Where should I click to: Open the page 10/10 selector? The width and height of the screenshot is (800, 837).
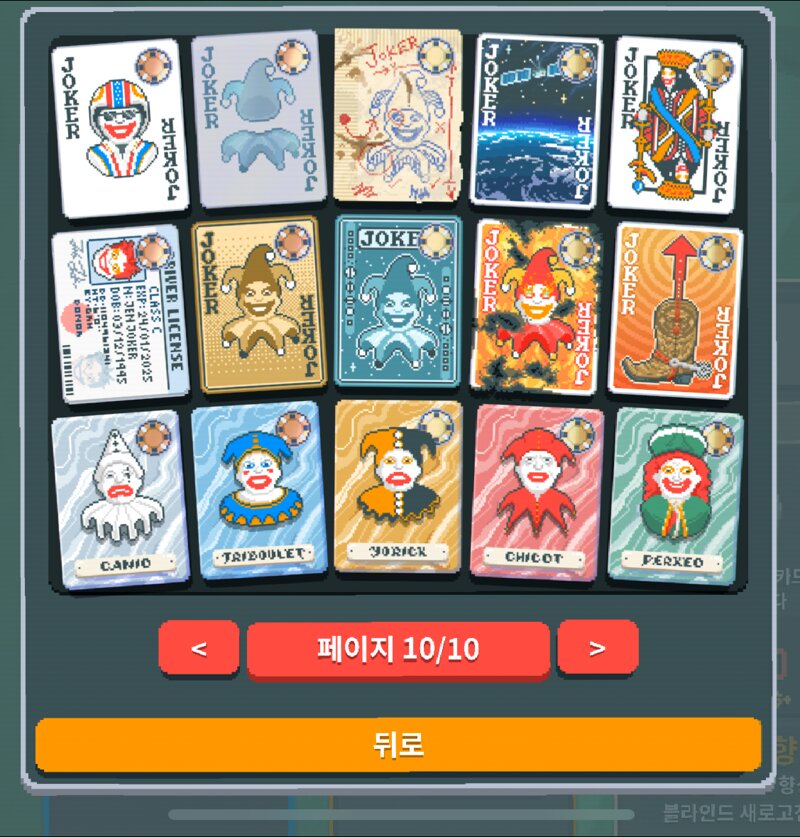tap(398, 649)
